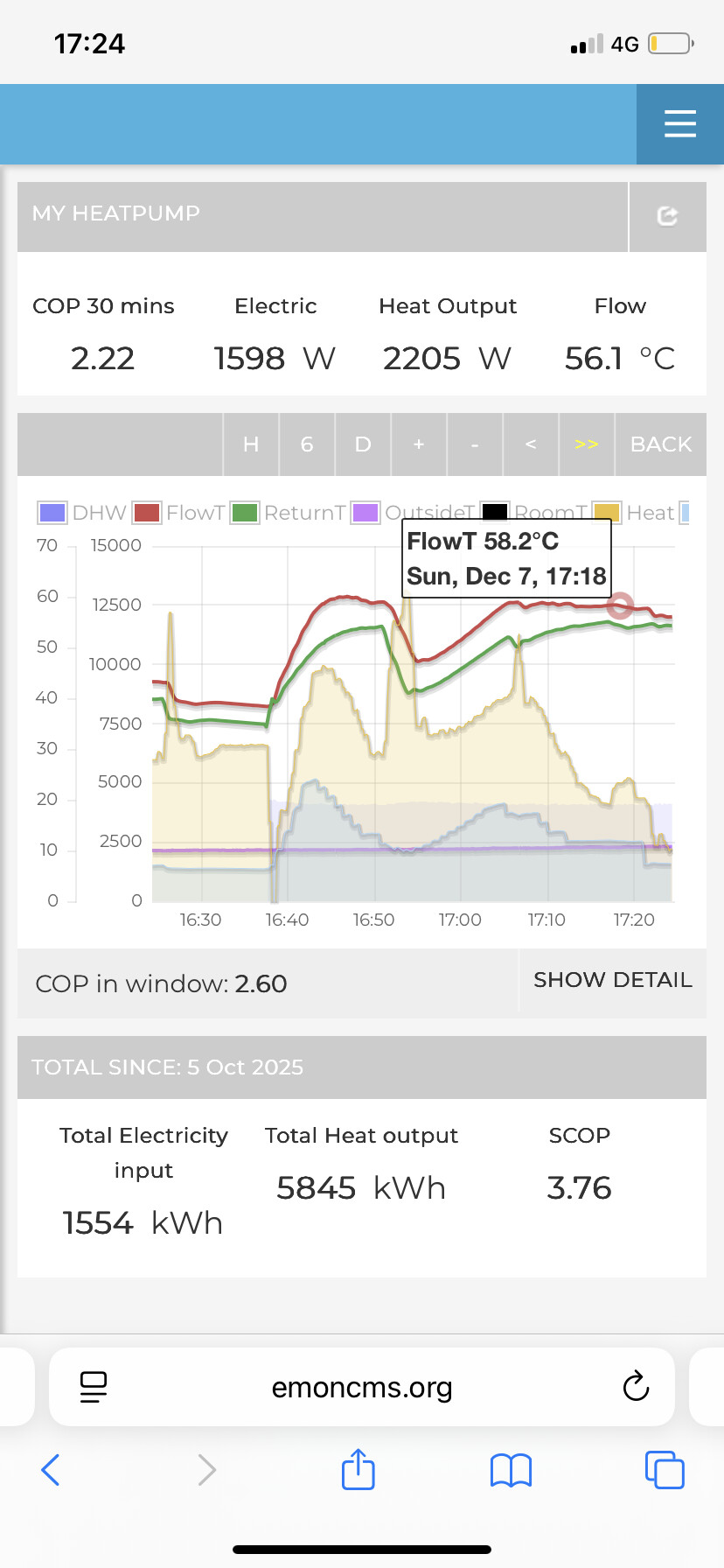Image resolution: width=724 pixels, height=1568 pixels.
Task: Toggle Heat series in graph legend
Action: [x=635, y=513]
